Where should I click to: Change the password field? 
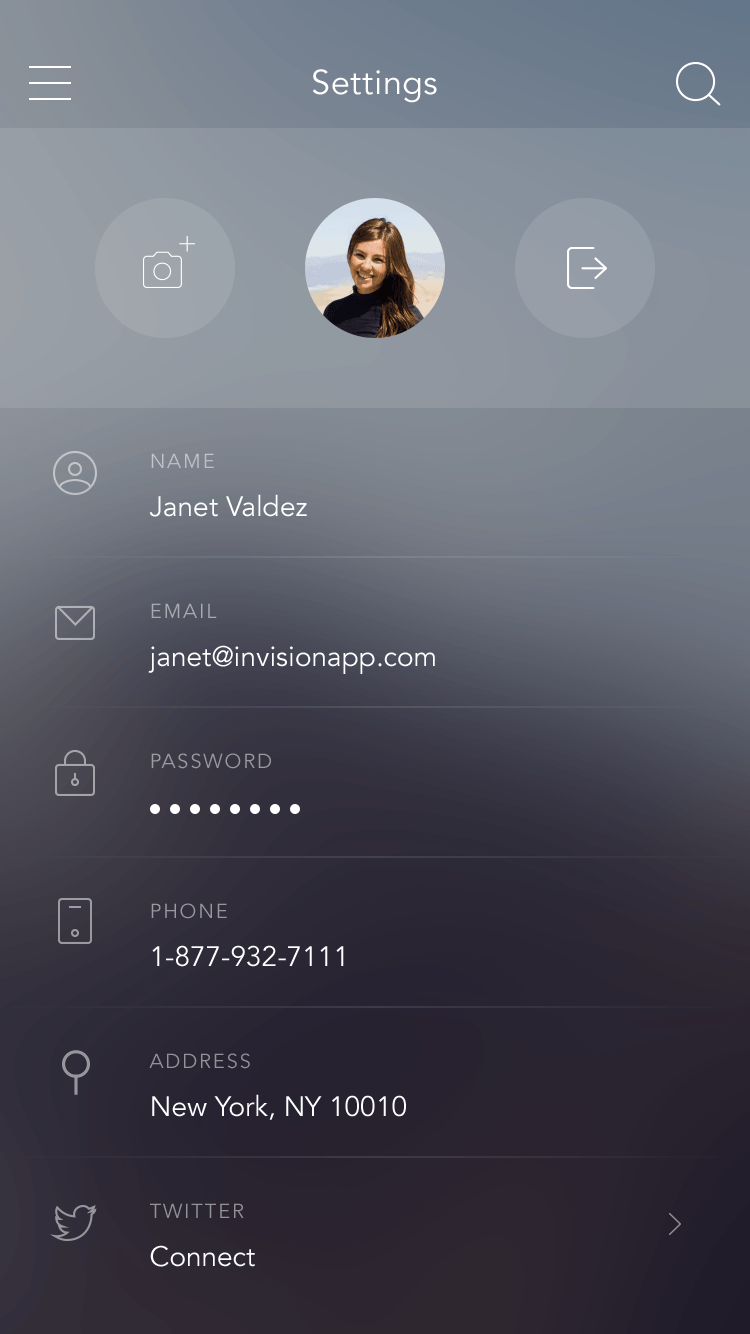225,808
